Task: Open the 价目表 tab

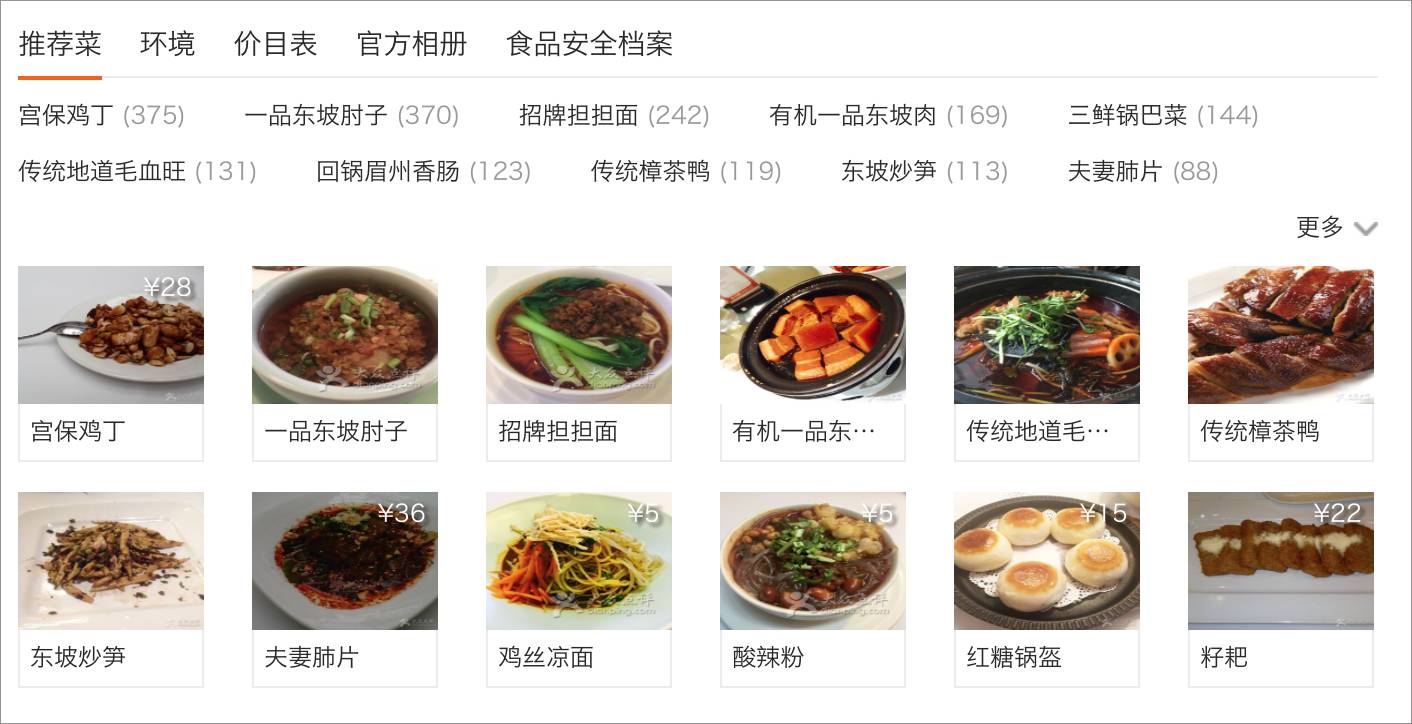Action: (x=275, y=44)
